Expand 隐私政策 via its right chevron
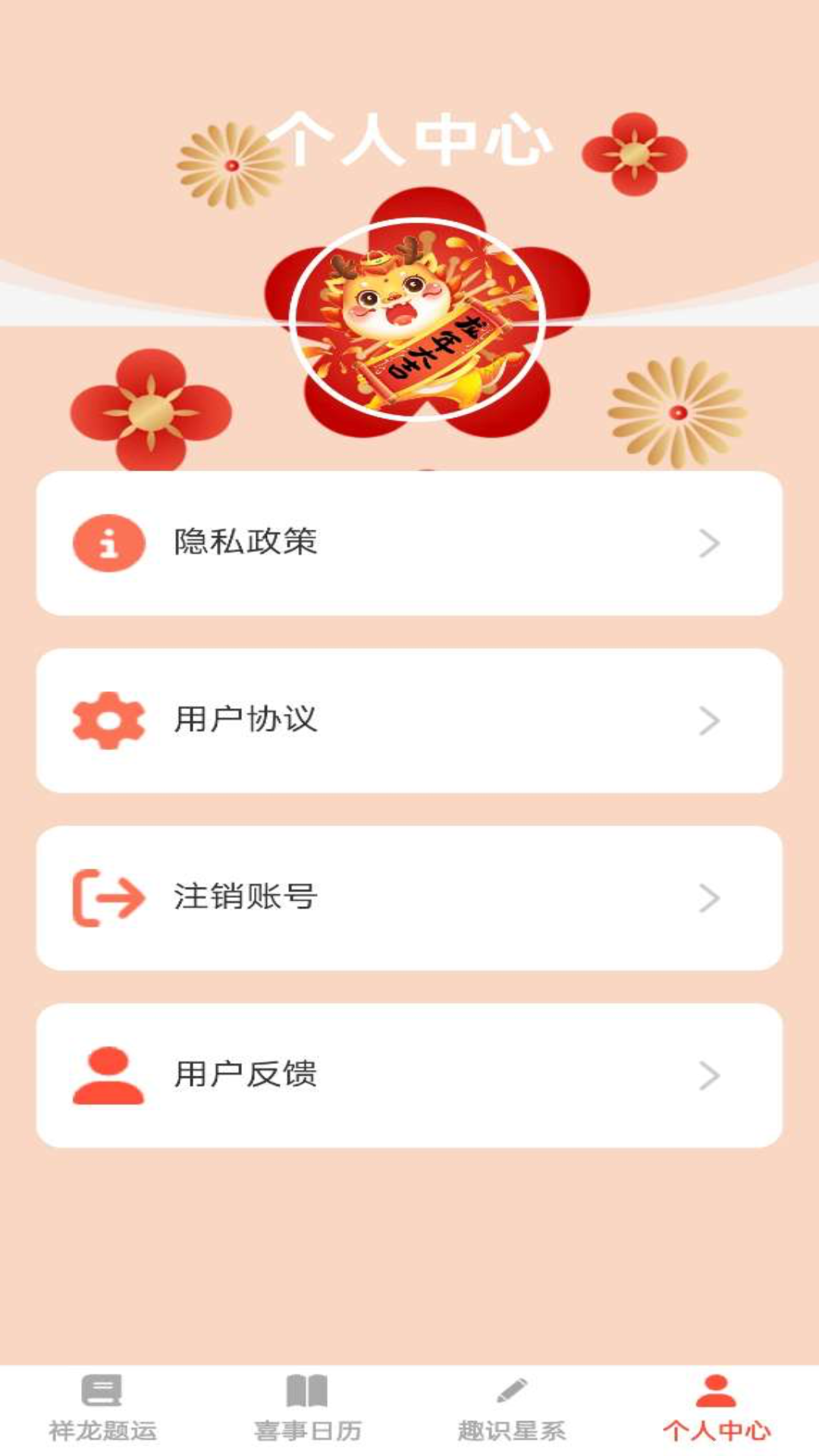Image resolution: width=819 pixels, height=1456 pixels. coord(710,542)
